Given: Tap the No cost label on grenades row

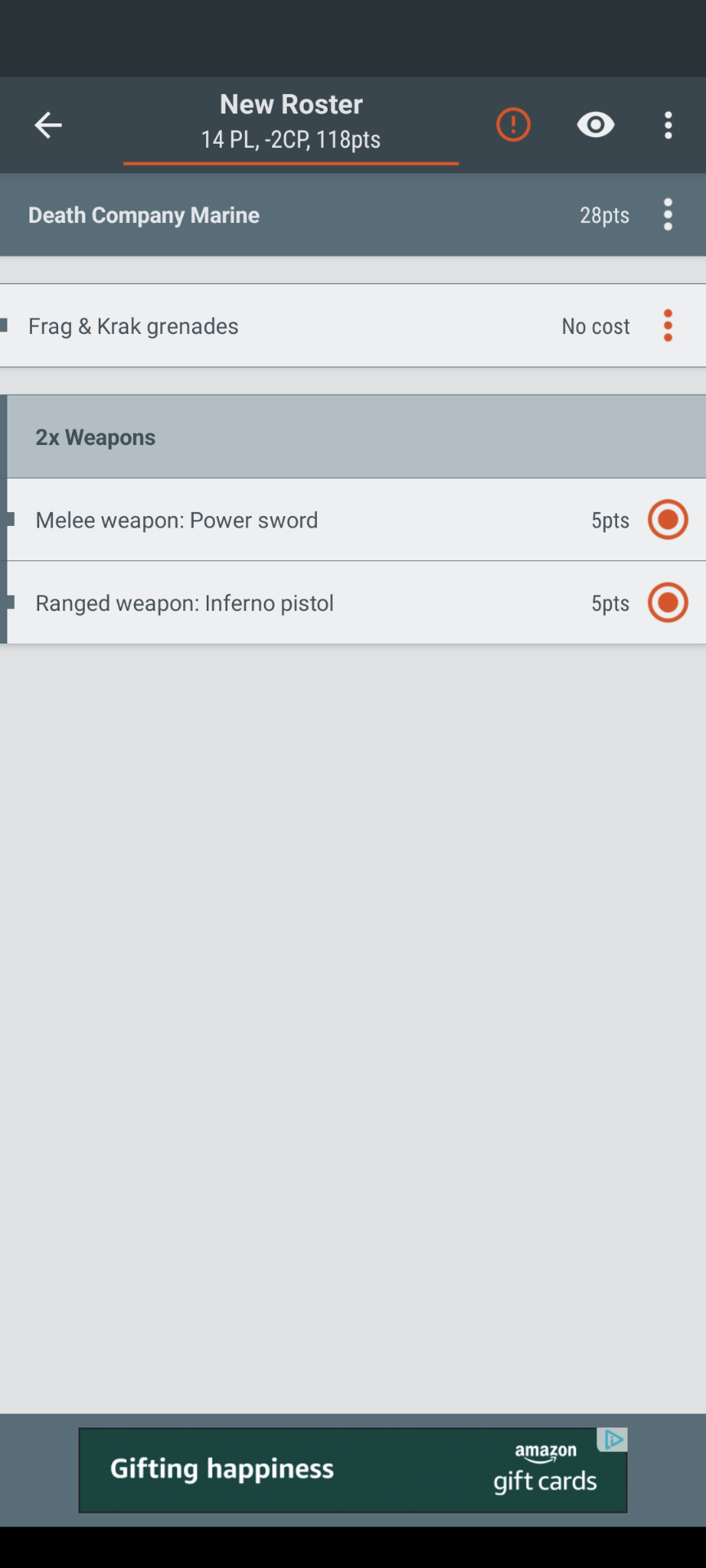Looking at the screenshot, I should pos(595,325).
